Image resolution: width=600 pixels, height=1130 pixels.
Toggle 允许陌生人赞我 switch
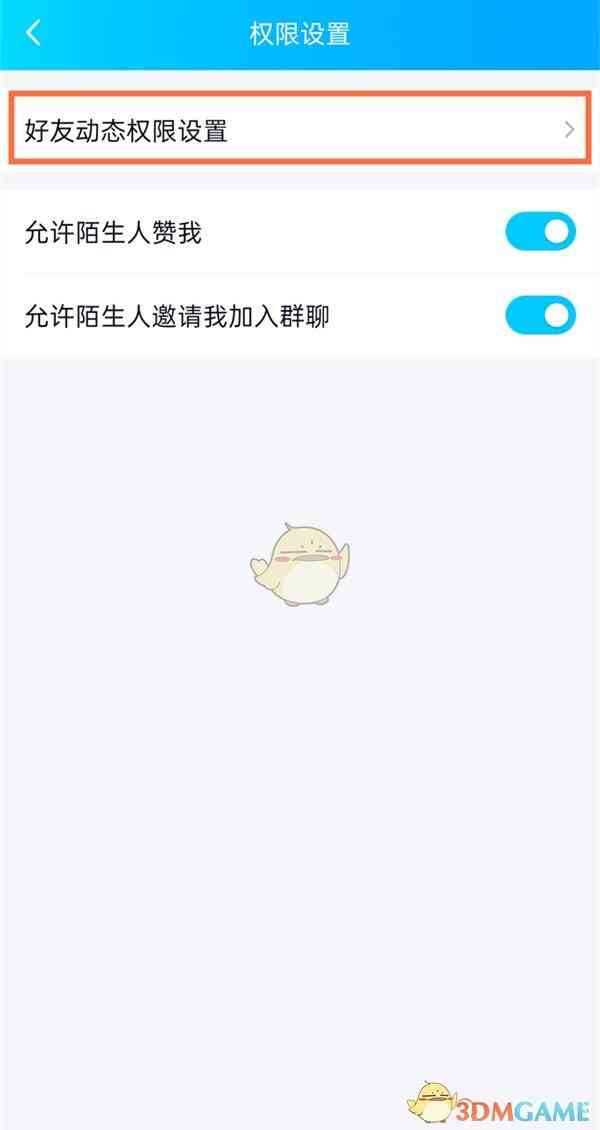pos(540,232)
